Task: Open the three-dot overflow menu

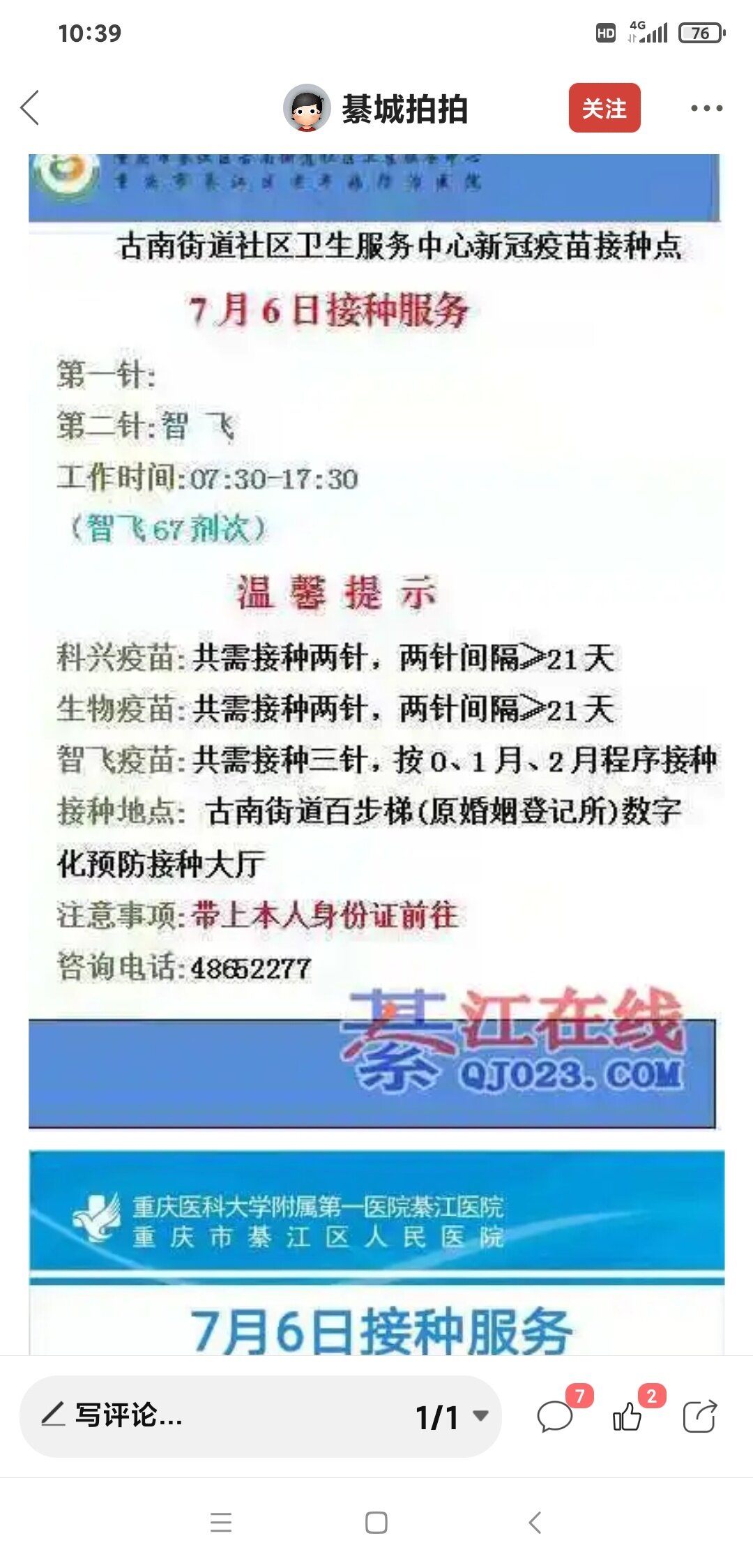Action: point(706,108)
